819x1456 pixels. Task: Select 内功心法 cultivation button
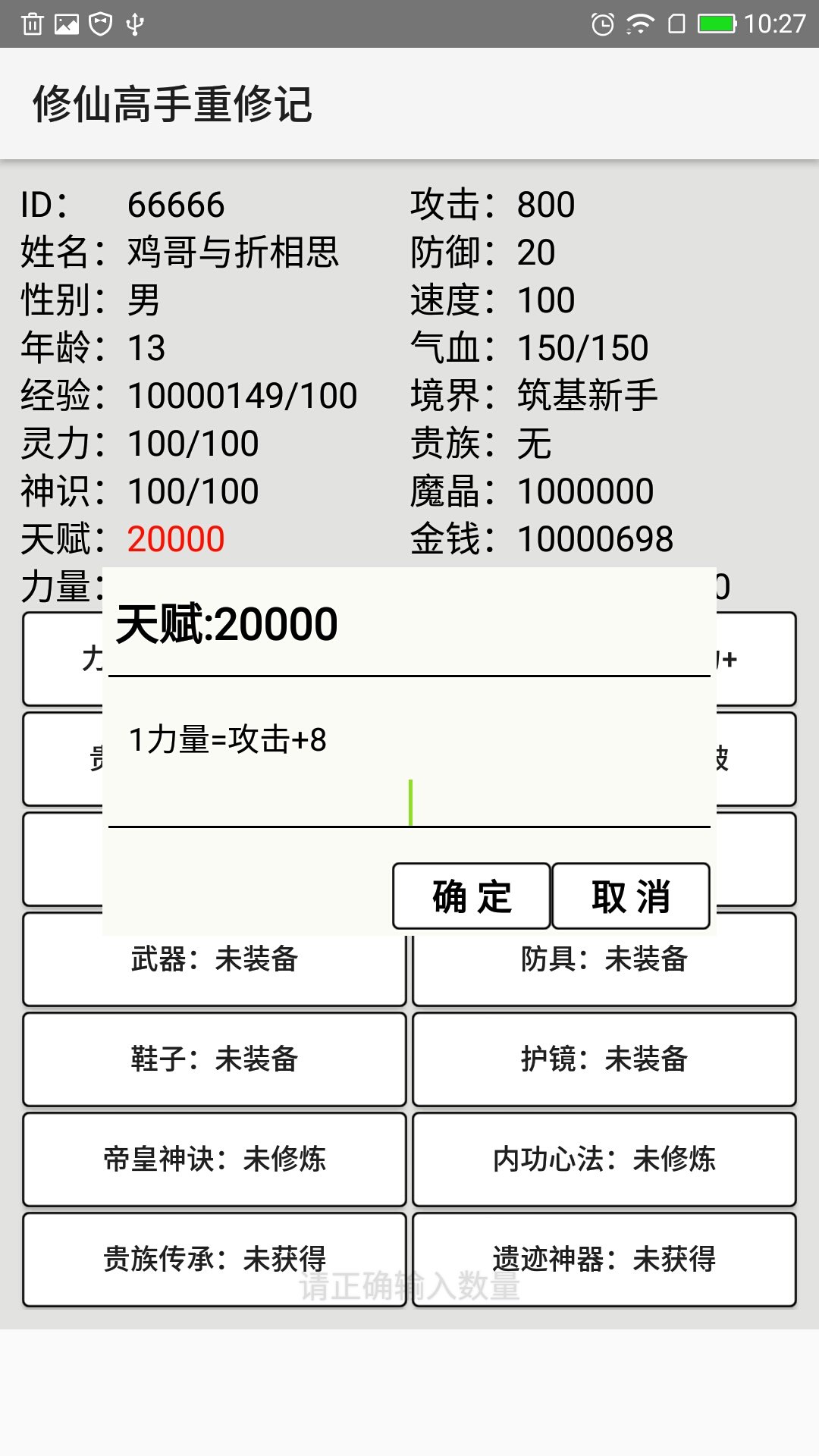[604, 1159]
